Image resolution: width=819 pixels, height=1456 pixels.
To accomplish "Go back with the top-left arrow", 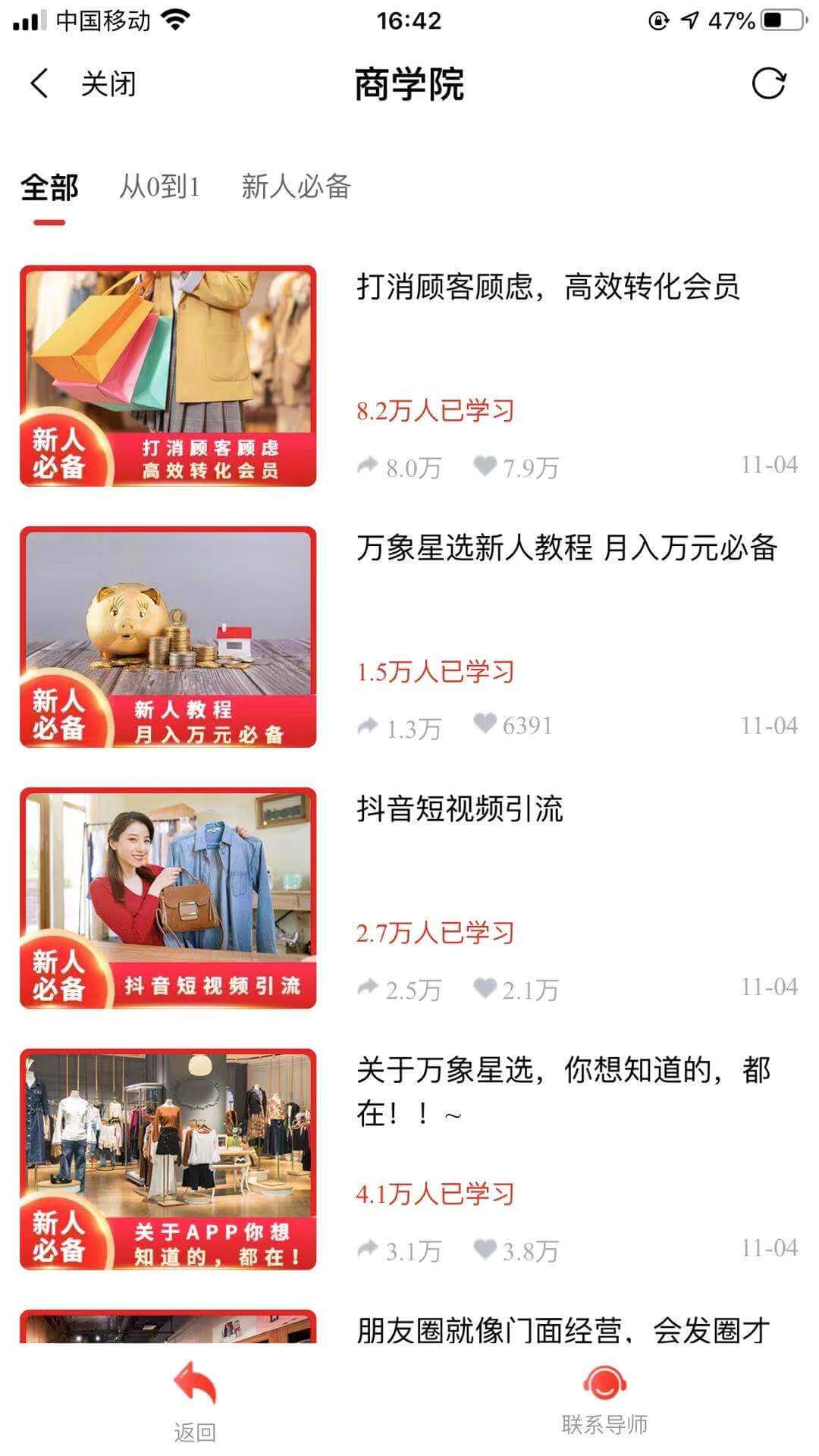I will pos(39,83).
